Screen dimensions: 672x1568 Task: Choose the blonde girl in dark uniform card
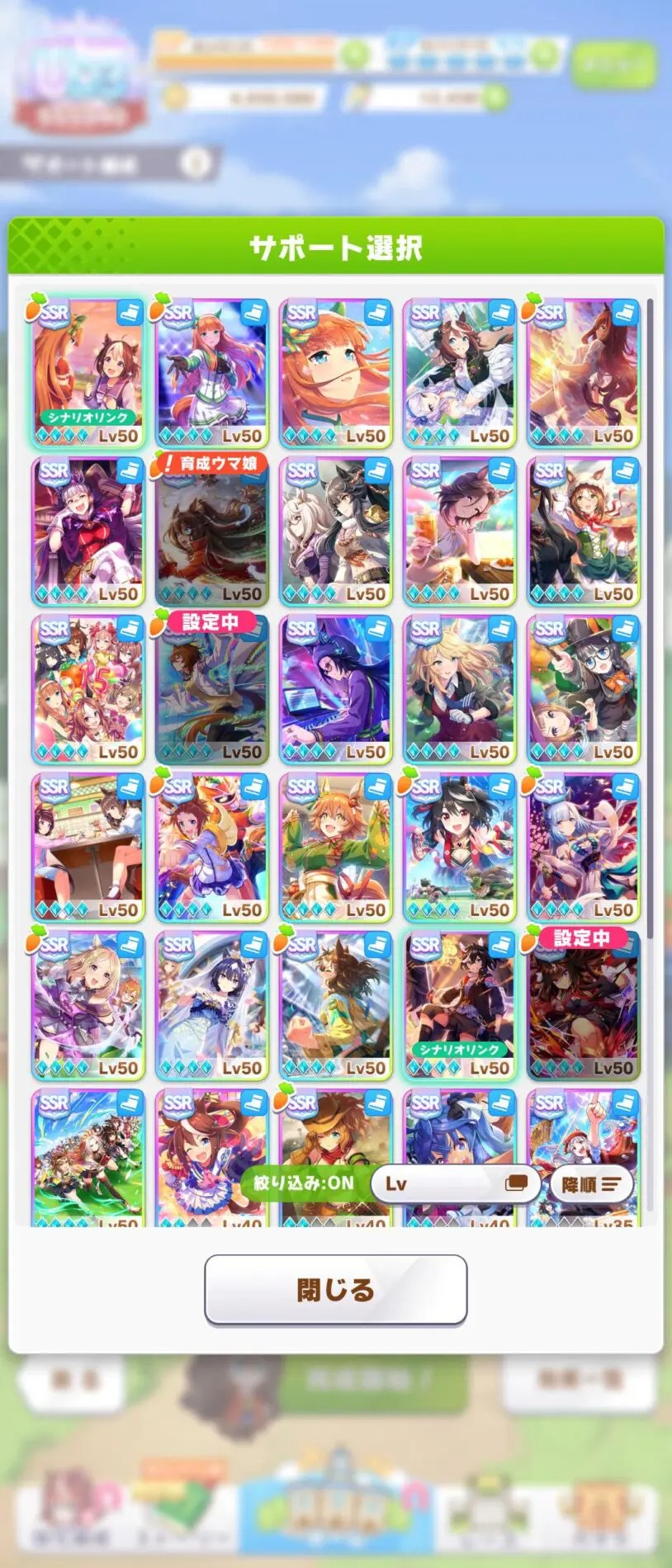tap(460, 689)
